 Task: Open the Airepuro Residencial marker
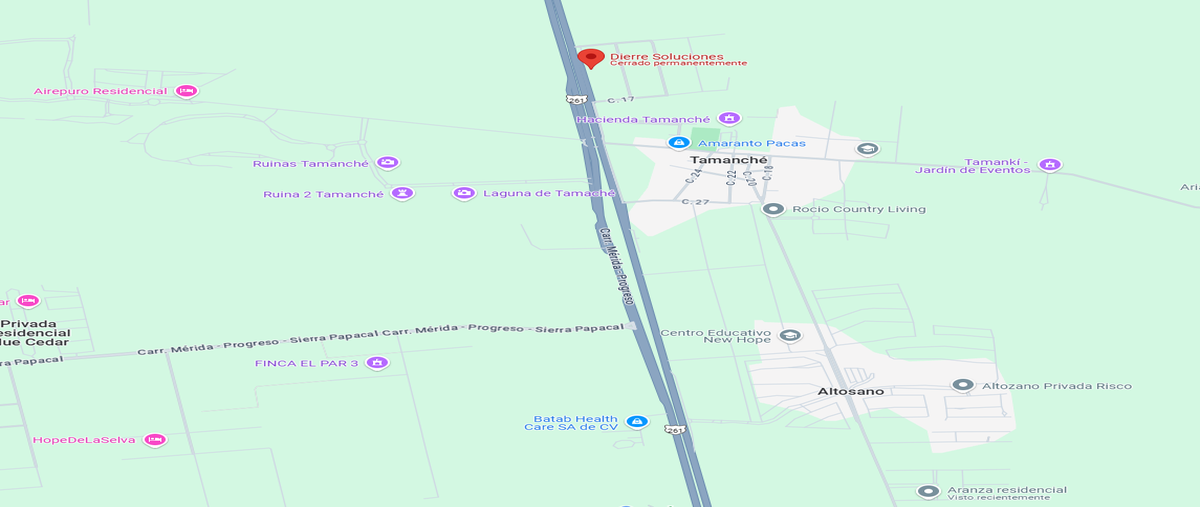186,91
